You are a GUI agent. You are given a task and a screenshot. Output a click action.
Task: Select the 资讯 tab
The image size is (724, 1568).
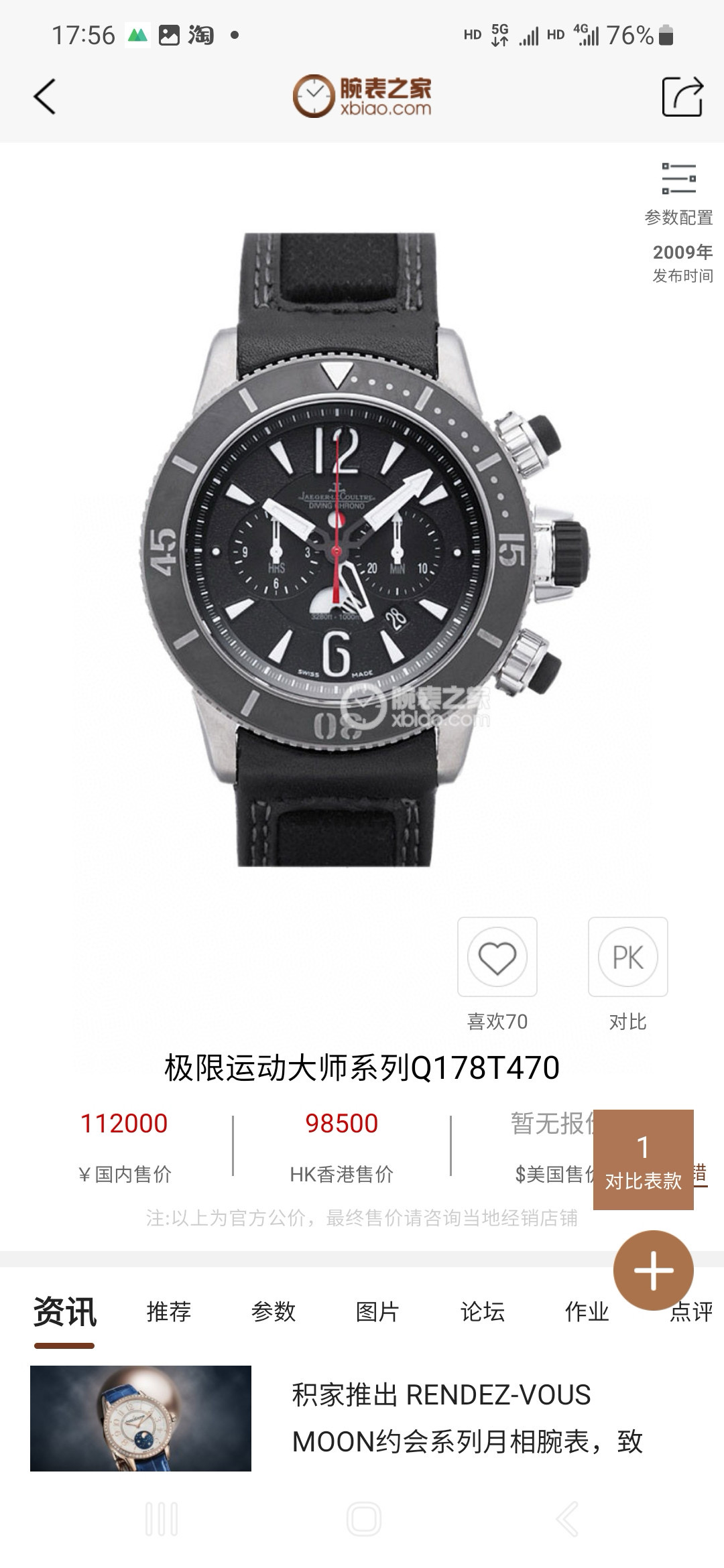64,1312
